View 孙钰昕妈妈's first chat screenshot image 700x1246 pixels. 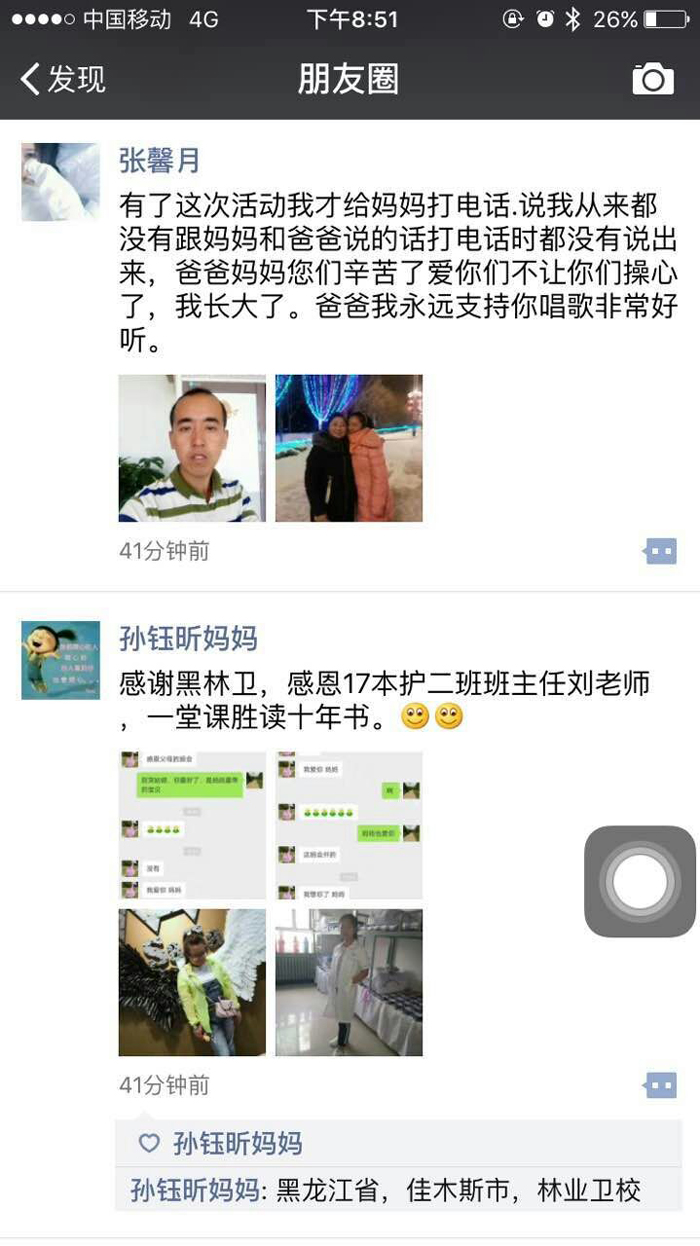coord(192,825)
